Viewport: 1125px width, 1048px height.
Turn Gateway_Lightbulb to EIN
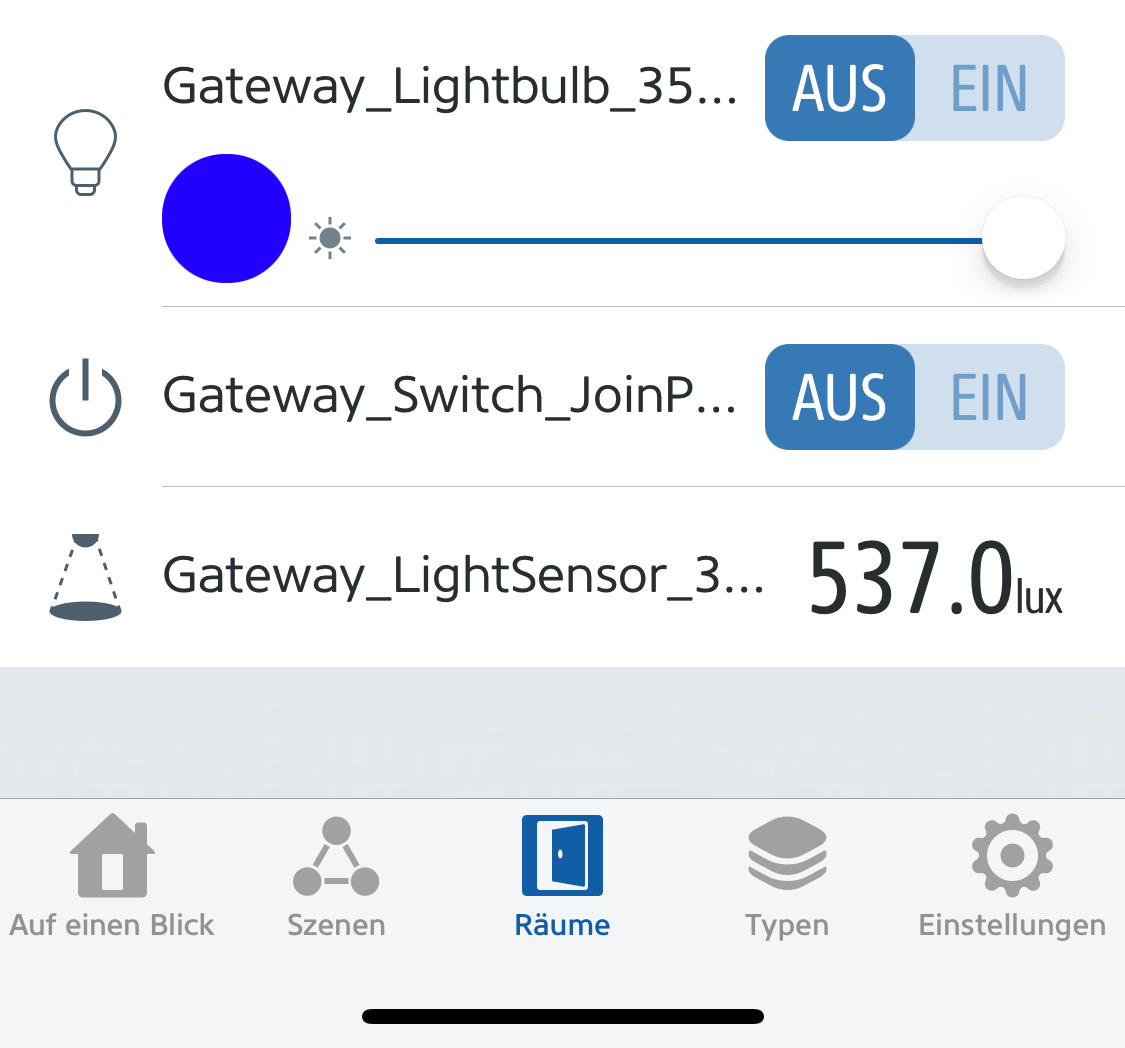coord(988,88)
